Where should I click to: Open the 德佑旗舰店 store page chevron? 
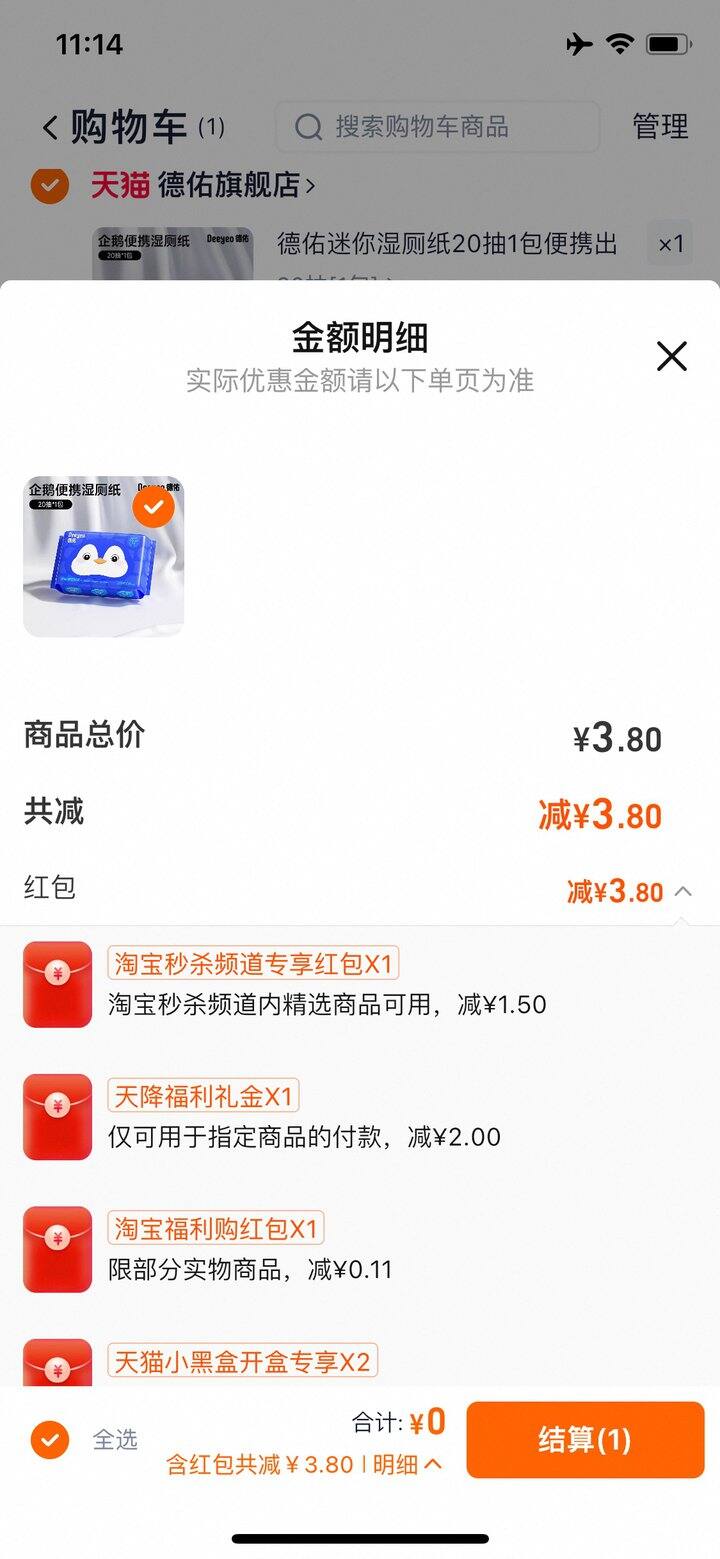[x=313, y=186]
